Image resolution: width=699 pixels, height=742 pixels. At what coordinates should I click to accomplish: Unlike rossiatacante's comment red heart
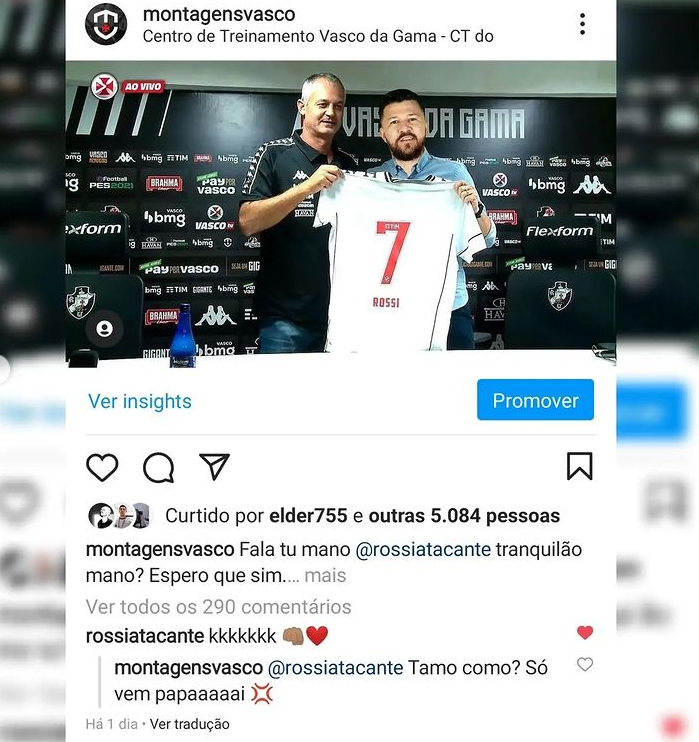tap(585, 632)
